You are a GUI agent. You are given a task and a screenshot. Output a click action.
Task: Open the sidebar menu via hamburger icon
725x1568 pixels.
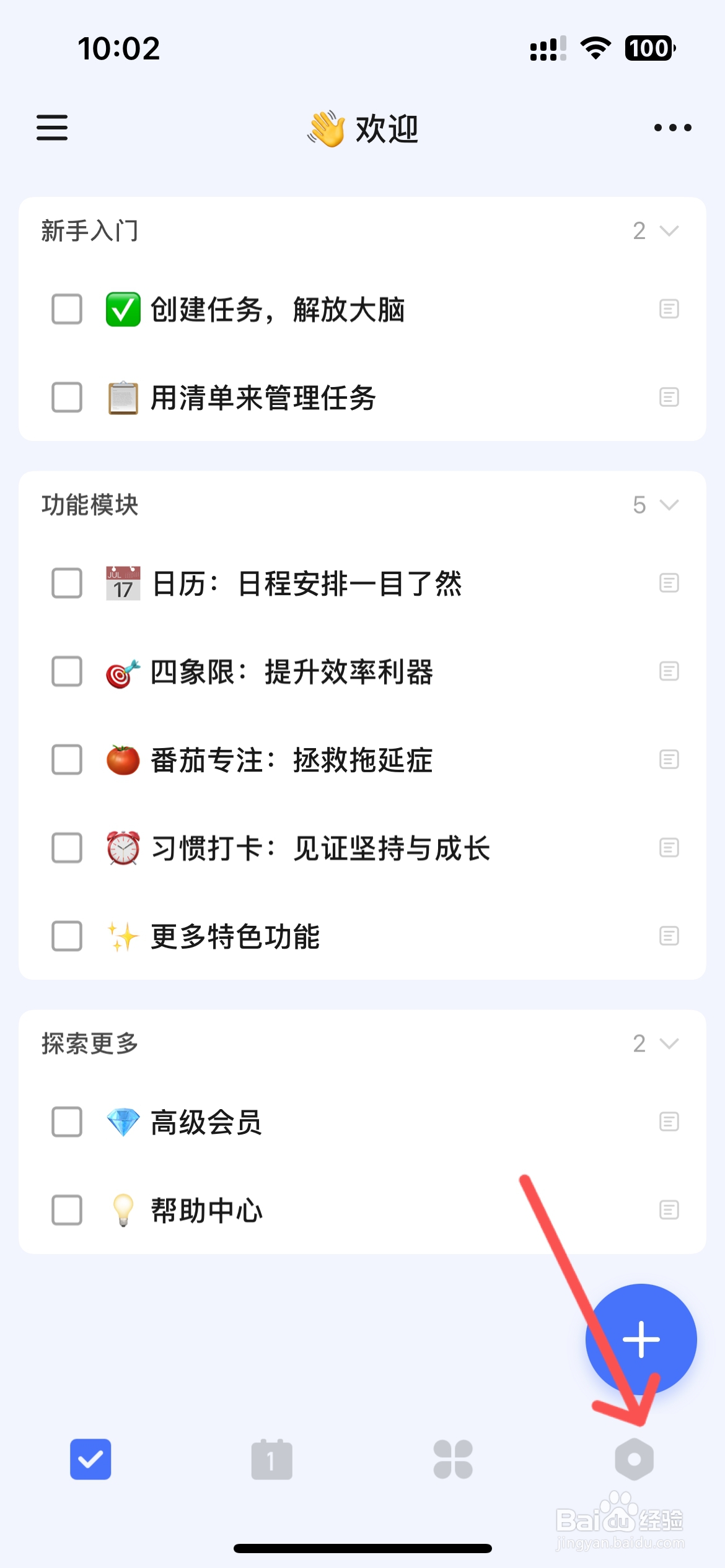(51, 128)
